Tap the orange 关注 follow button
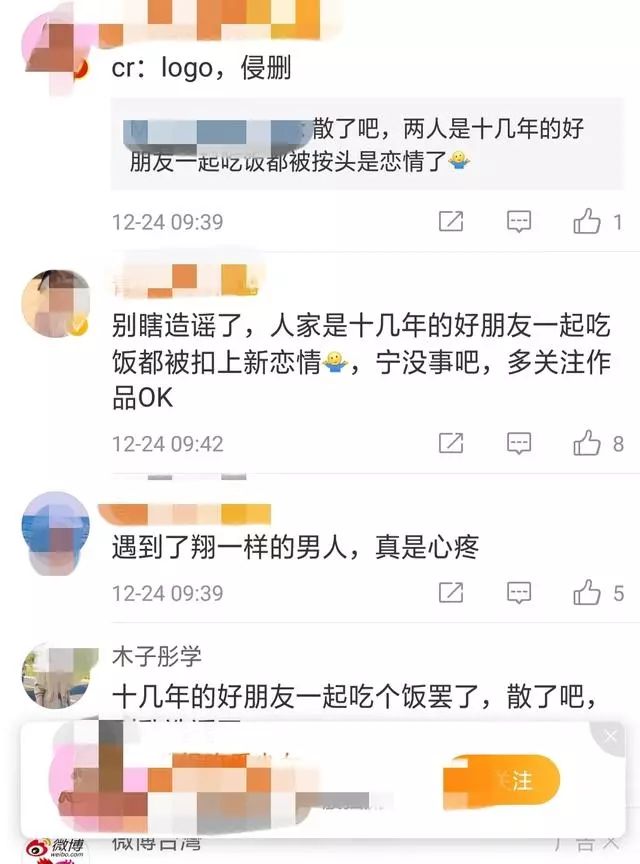Image resolution: width=640 pixels, height=864 pixels. pyautogui.click(x=502, y=780)
